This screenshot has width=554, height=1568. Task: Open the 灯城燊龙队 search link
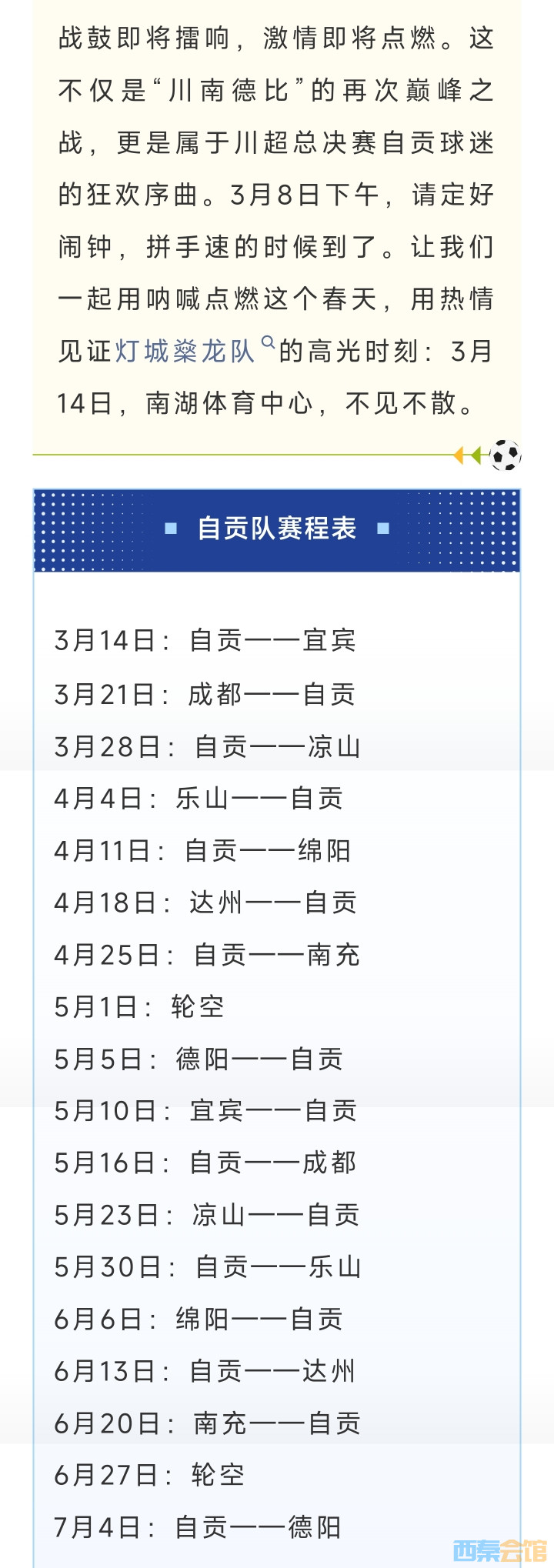click(185, 351)
